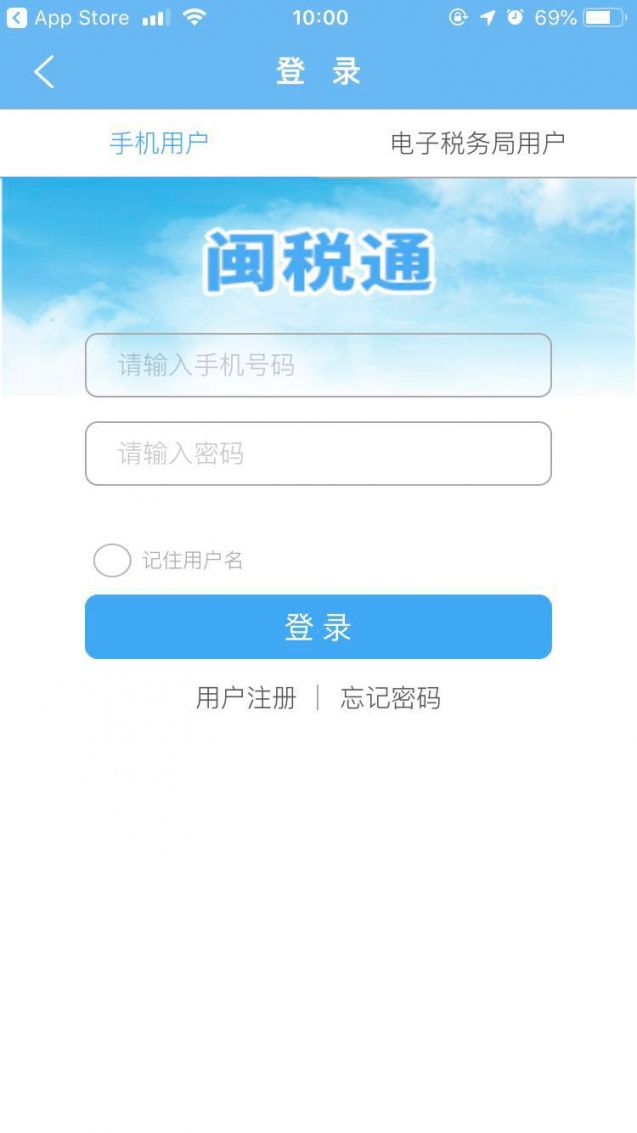Go back using the top-left arrow

(x=43, y=72)
